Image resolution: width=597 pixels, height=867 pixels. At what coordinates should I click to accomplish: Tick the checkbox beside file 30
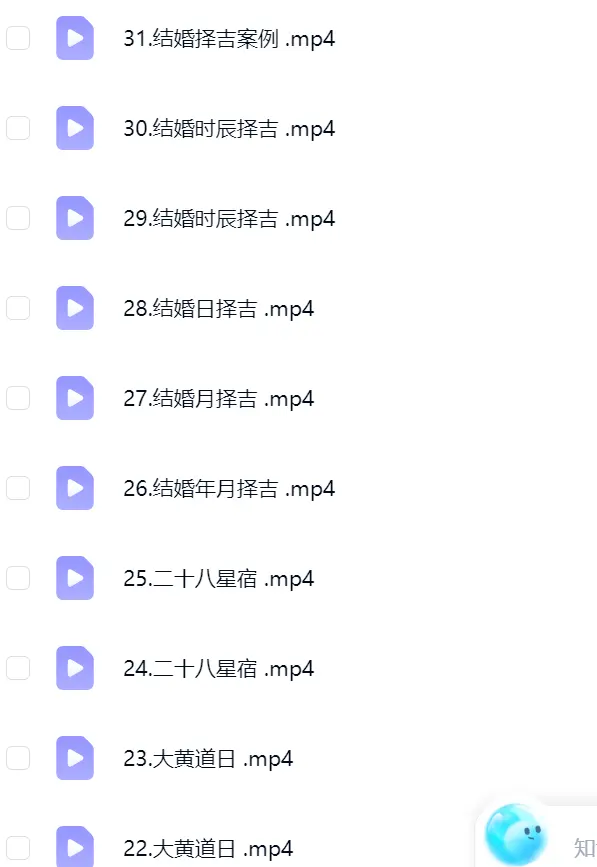pos(18,128)
